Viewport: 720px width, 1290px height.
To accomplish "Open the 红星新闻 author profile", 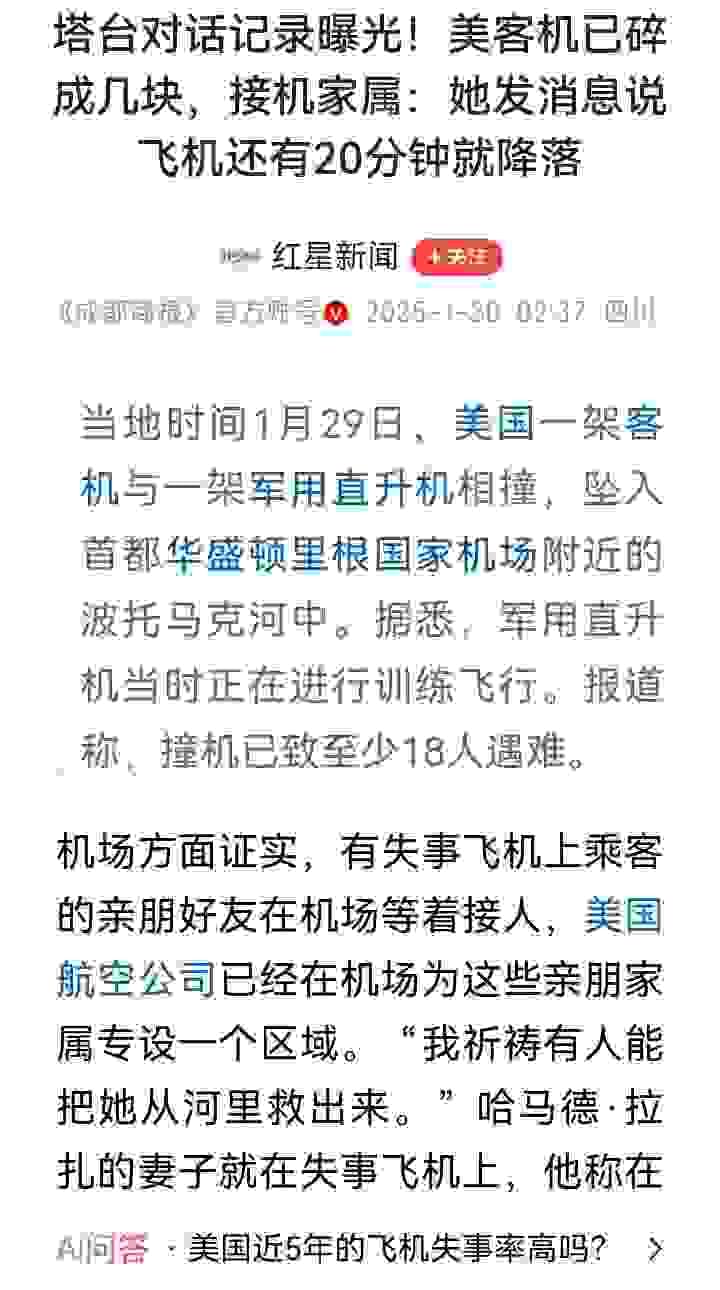I will (335, 257).
